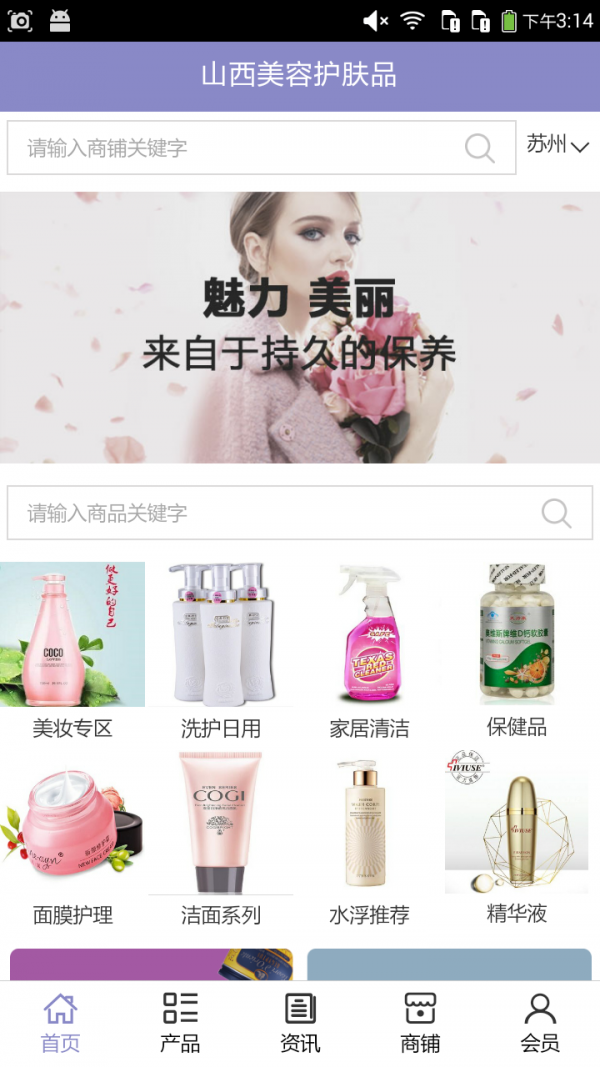Tap the shop search magnifier icon
This screenshot has height=1067, width=600.
click(480, 148)
